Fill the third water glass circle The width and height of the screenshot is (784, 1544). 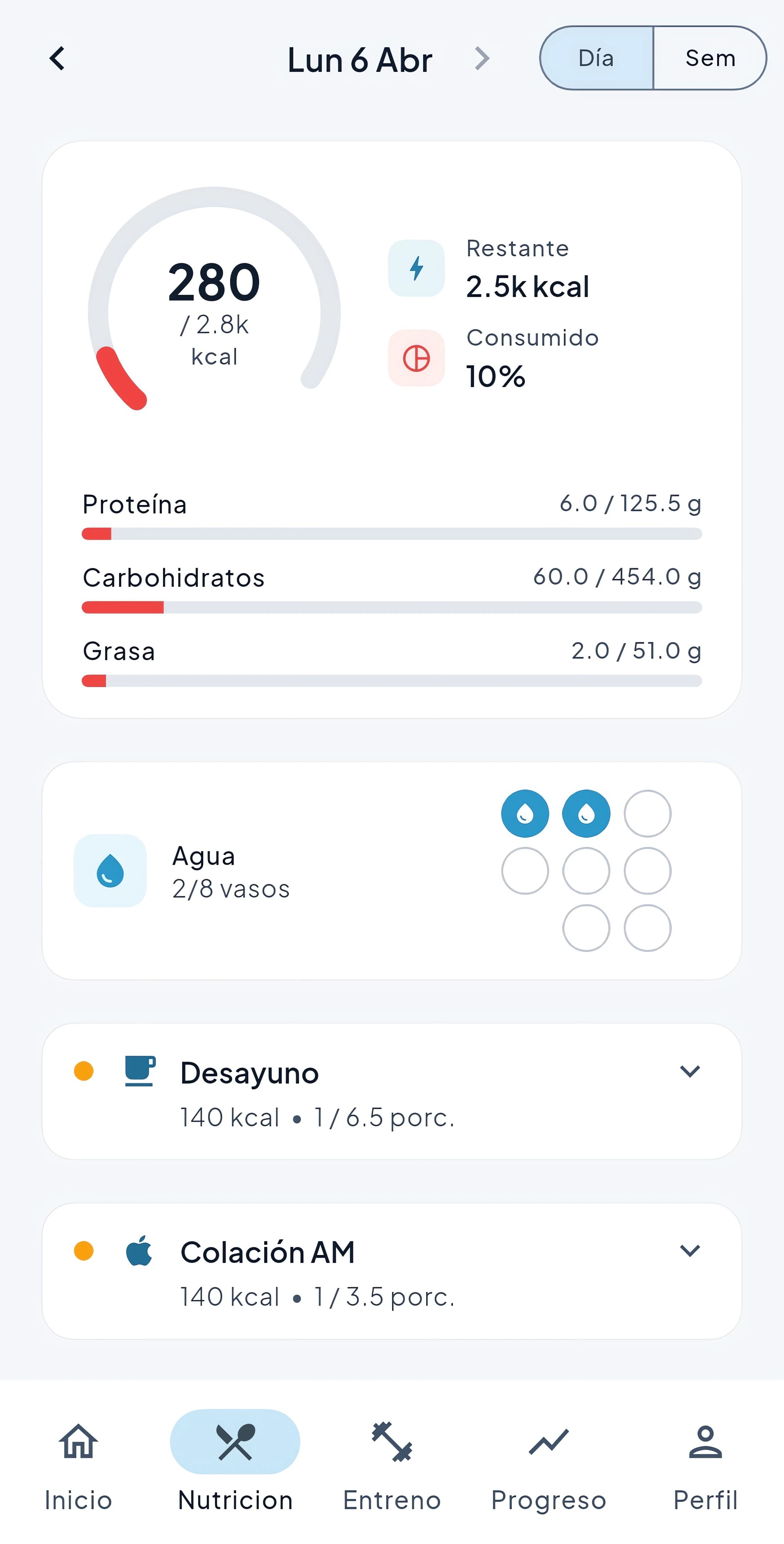pyautogui.click(x=648, y=813)
